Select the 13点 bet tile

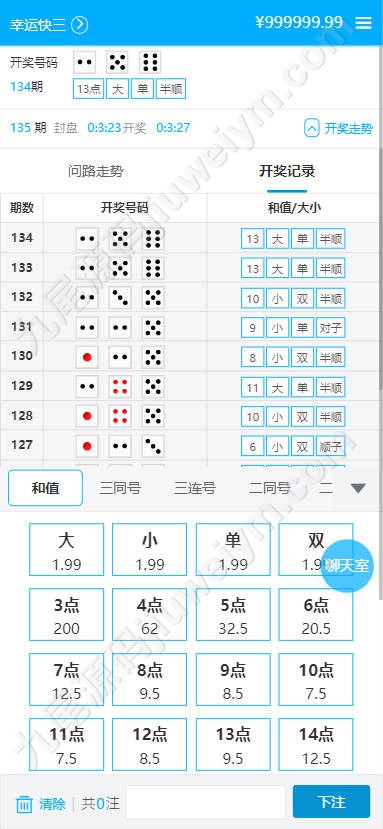233,744
